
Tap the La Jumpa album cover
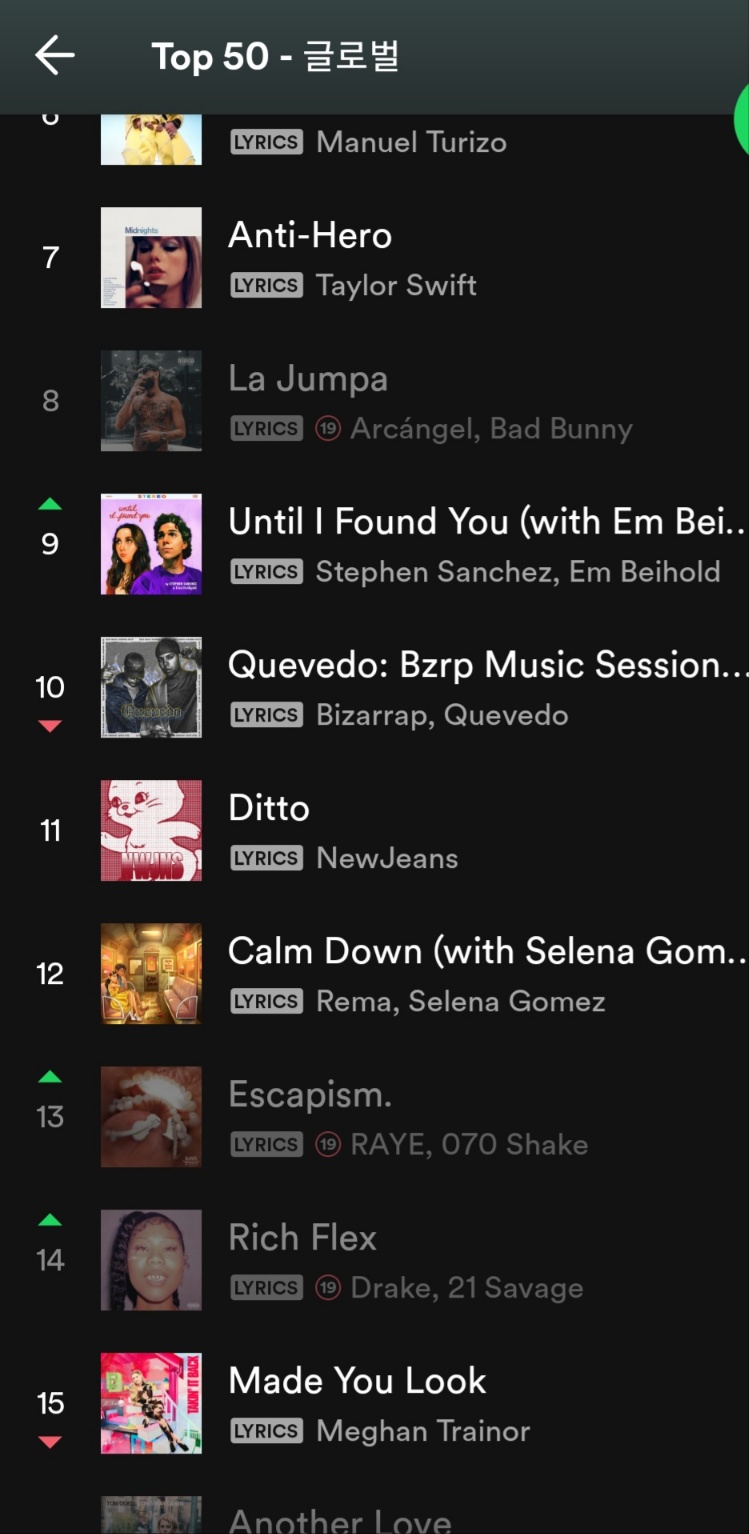151,401
